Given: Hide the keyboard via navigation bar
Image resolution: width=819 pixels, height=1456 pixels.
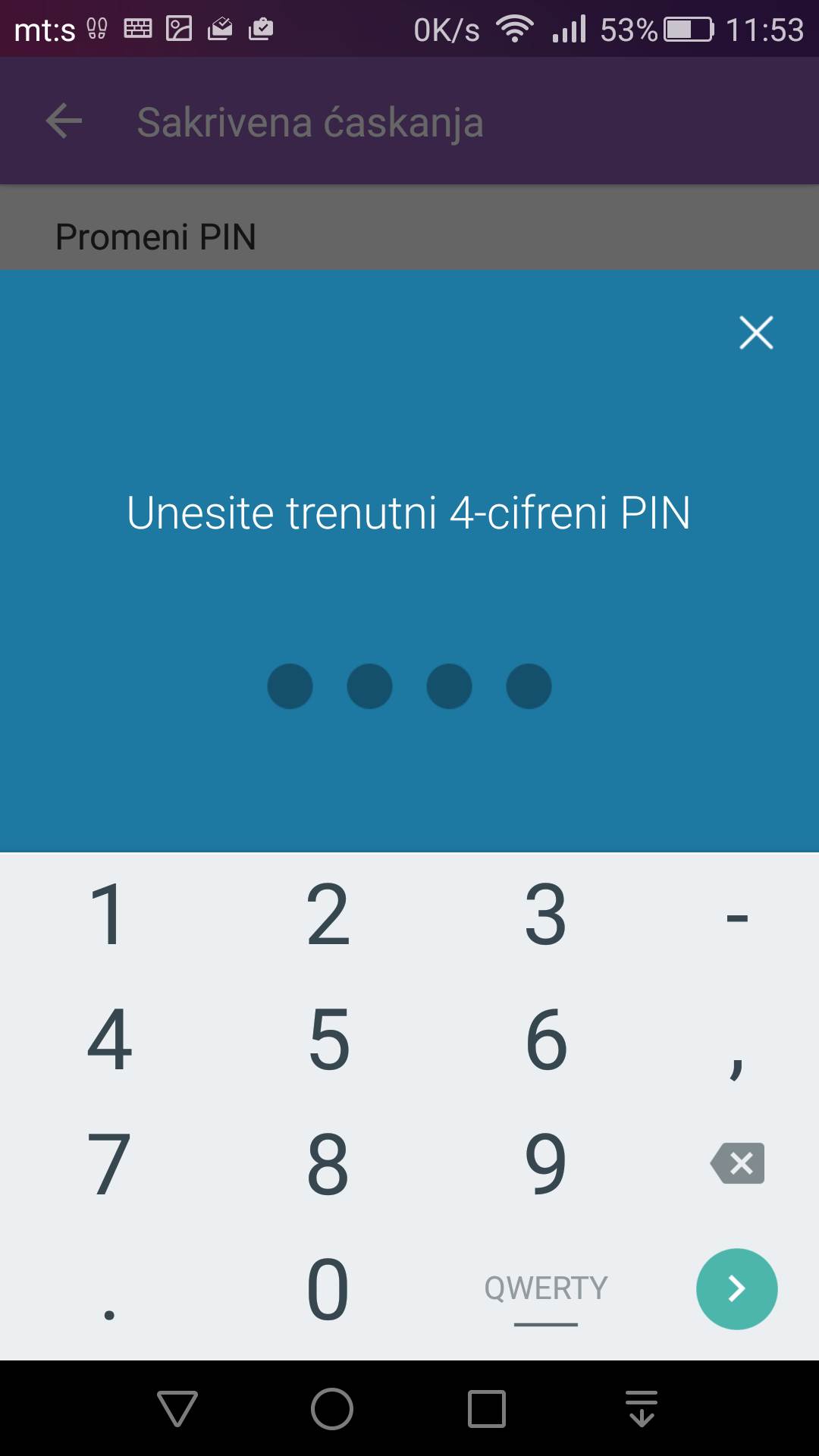Looking at the screenshot, I should [x=642, y=1409].
